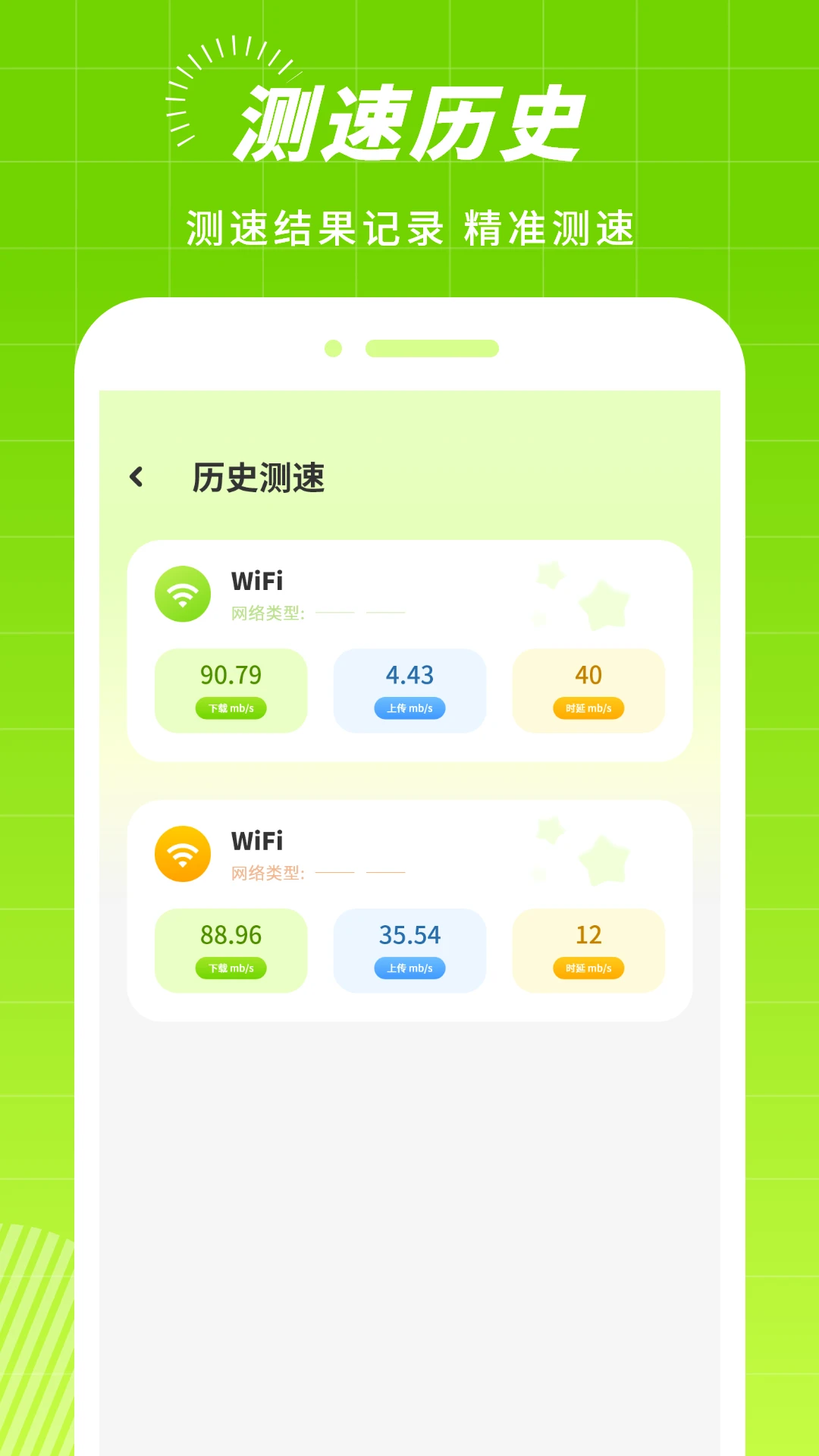This screenshot has height=1456, width=819.
Task: Select the 时延 mb/s badge showing 40
Action: (589, 709)
